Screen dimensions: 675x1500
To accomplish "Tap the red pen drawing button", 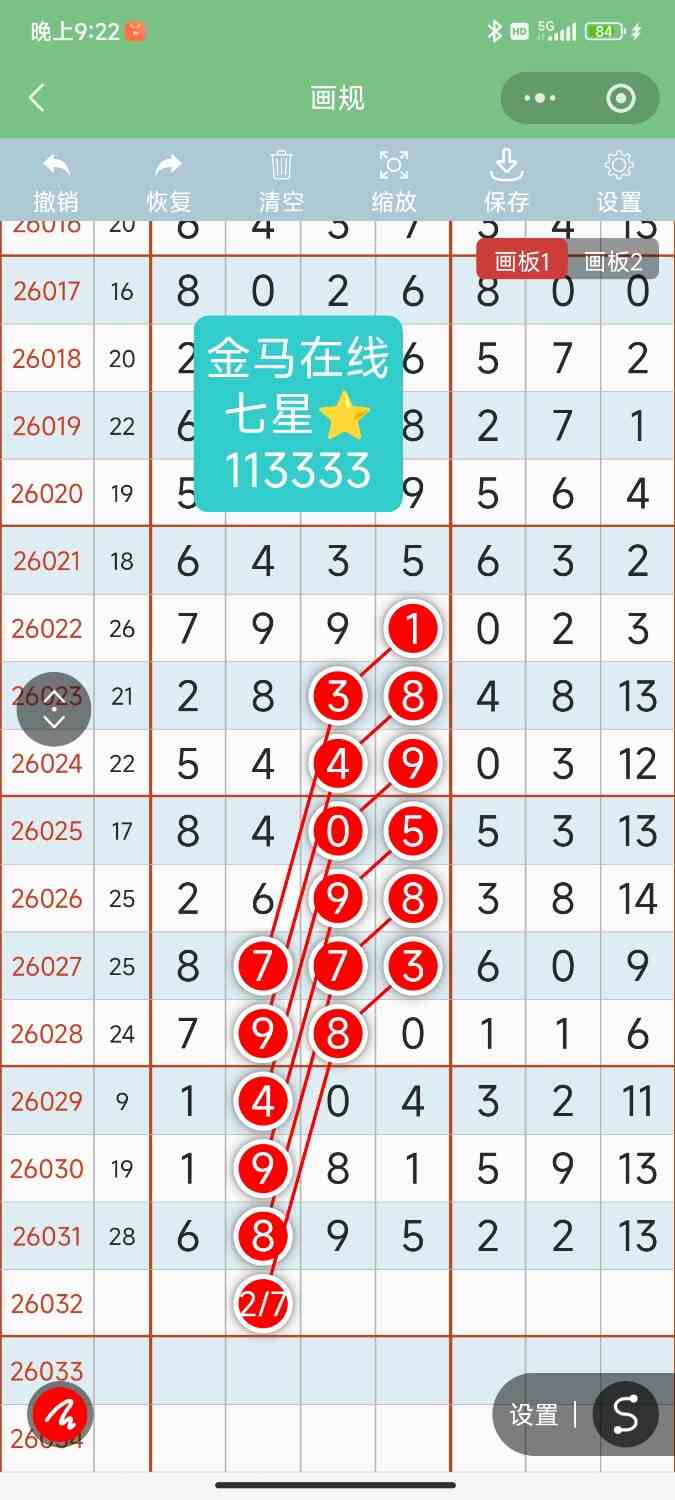I will coord(60,1415).
